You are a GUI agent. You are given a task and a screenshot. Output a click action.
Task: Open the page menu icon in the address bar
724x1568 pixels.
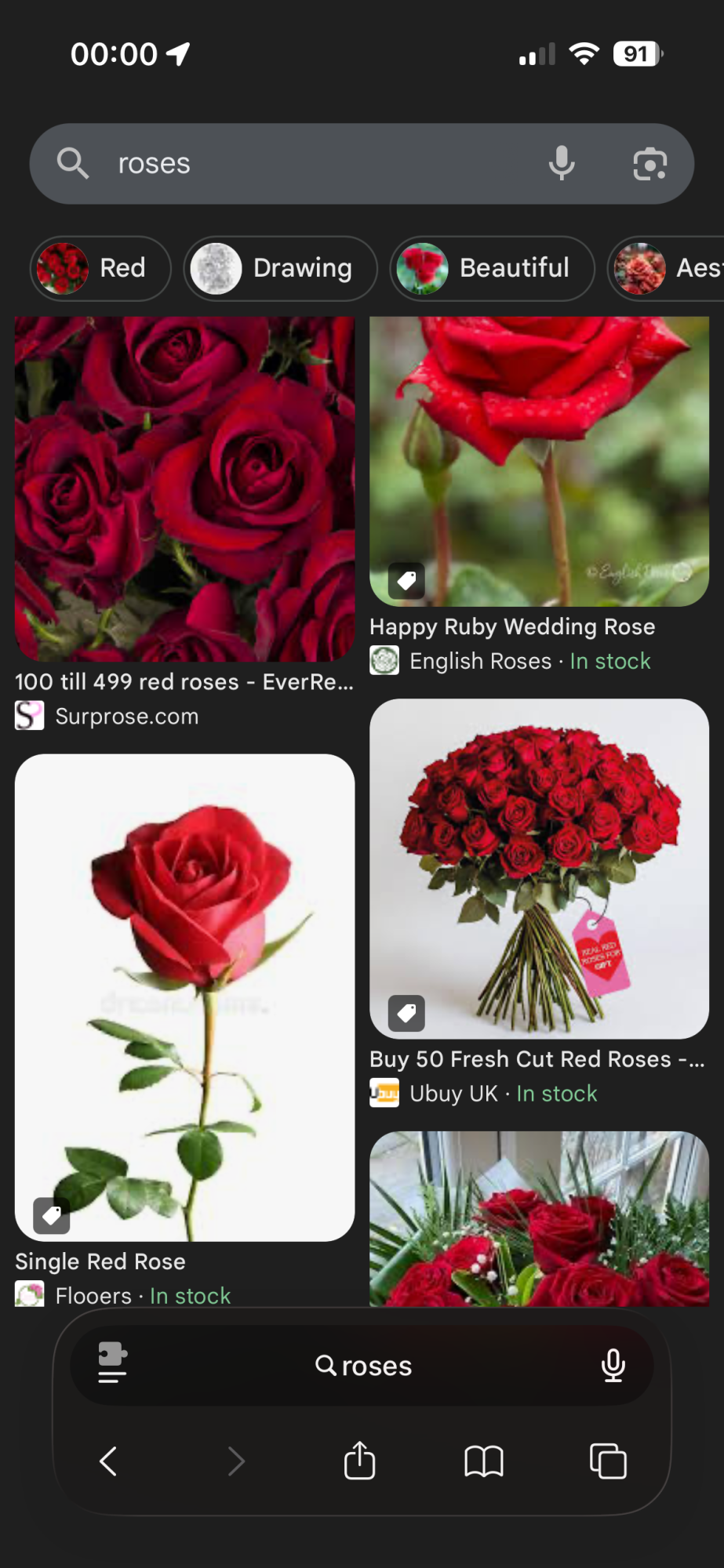[x=112, y=1365]
